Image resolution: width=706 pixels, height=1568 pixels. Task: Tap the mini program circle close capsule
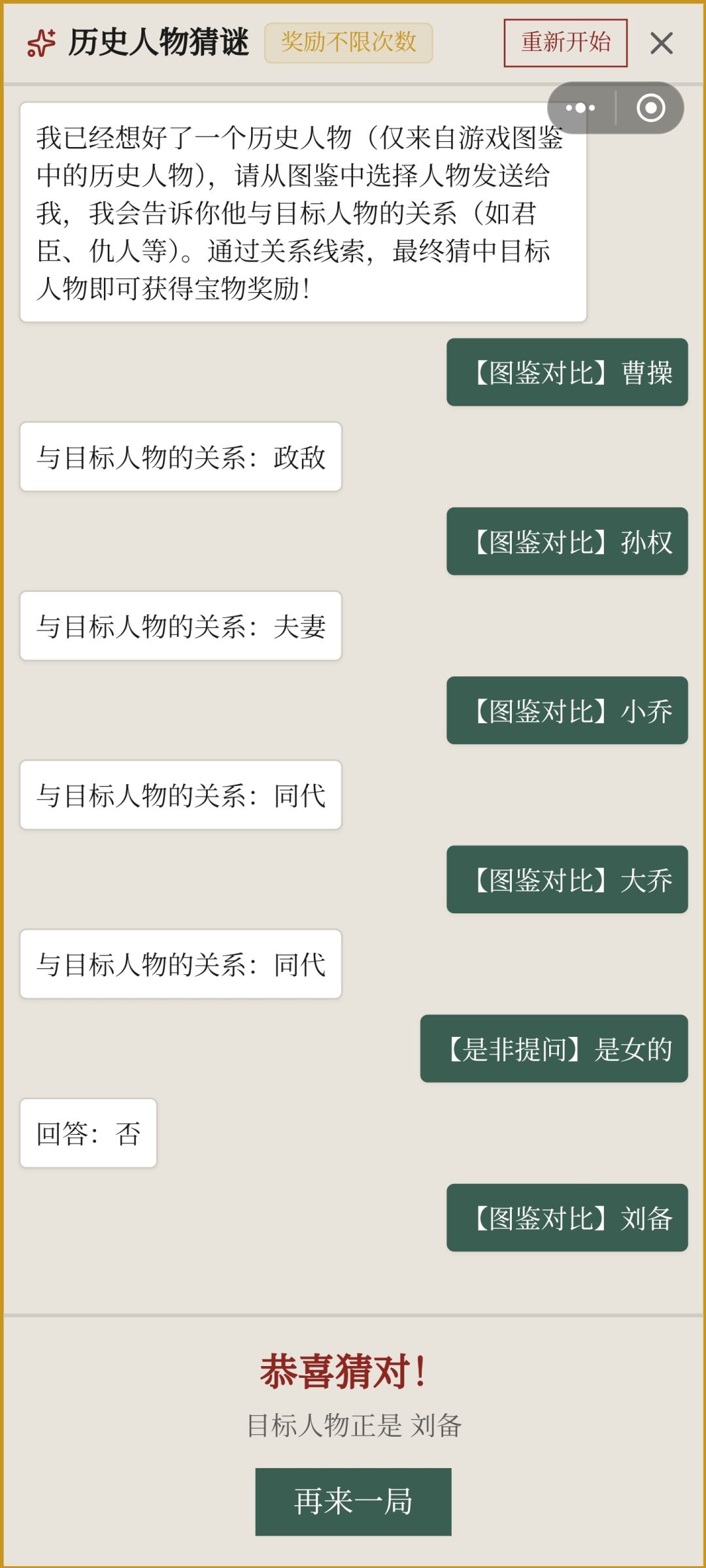650,108
